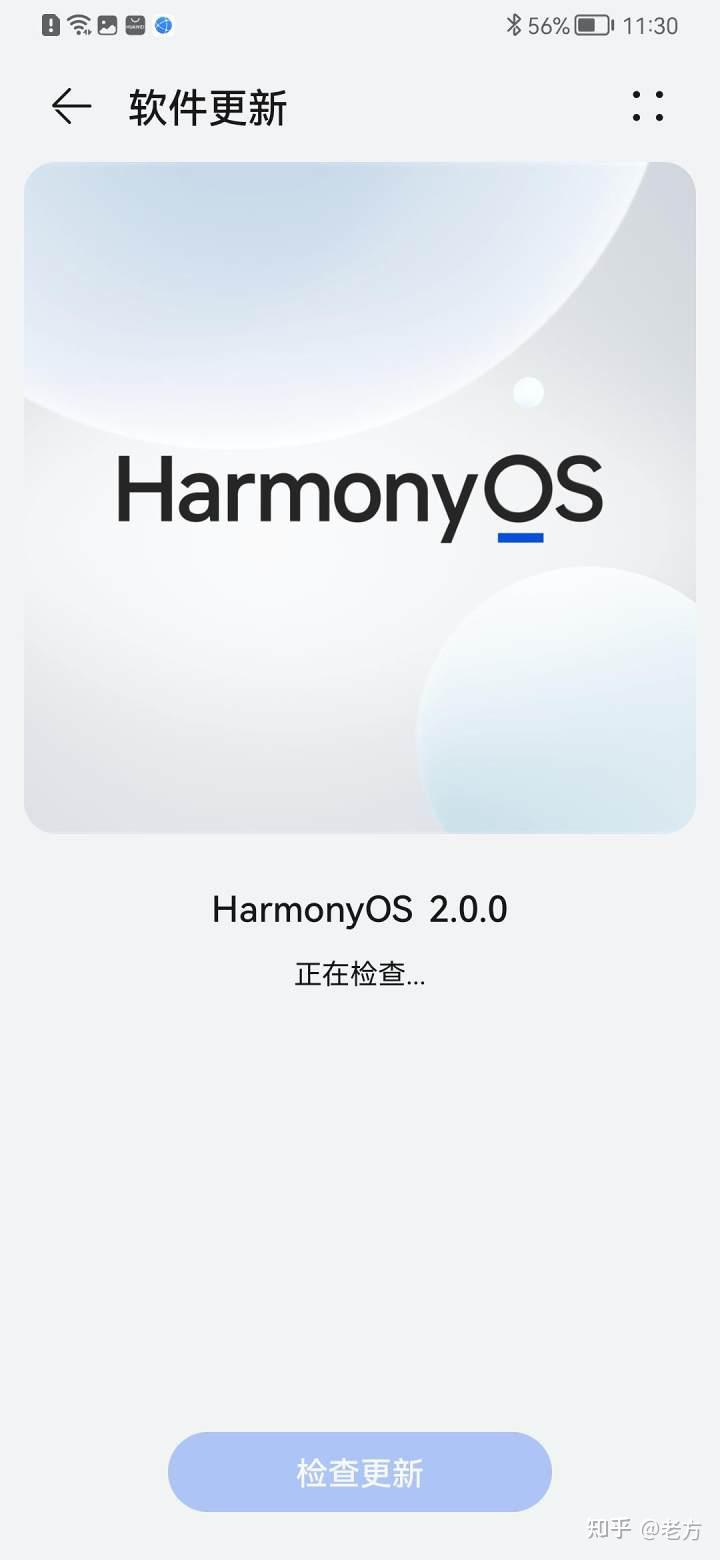720x1560 pixels.
Task: Tap the 检查更新 button
Action: pos(360,1472)
